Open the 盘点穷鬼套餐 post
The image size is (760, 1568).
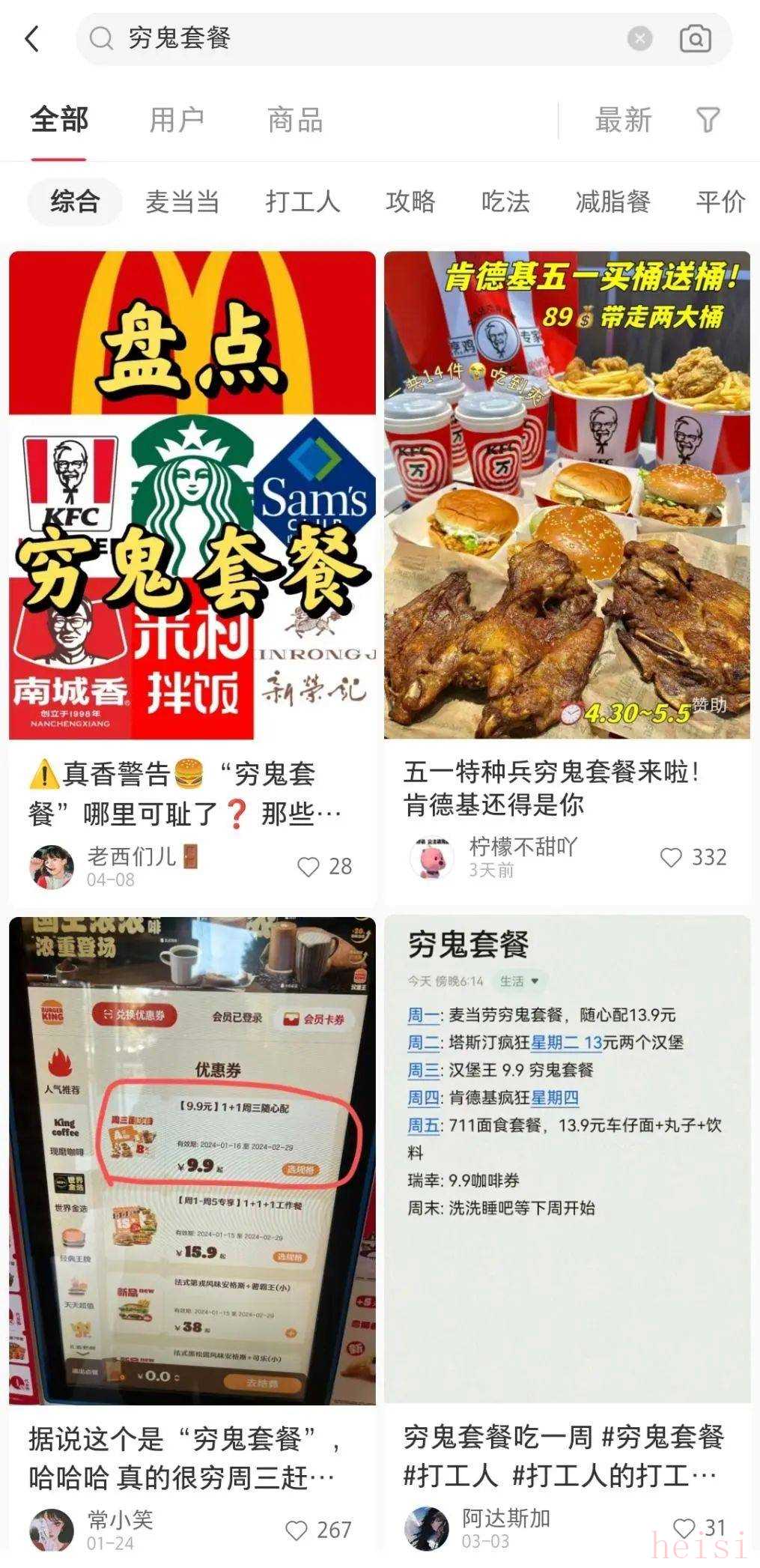pos(192,494)
